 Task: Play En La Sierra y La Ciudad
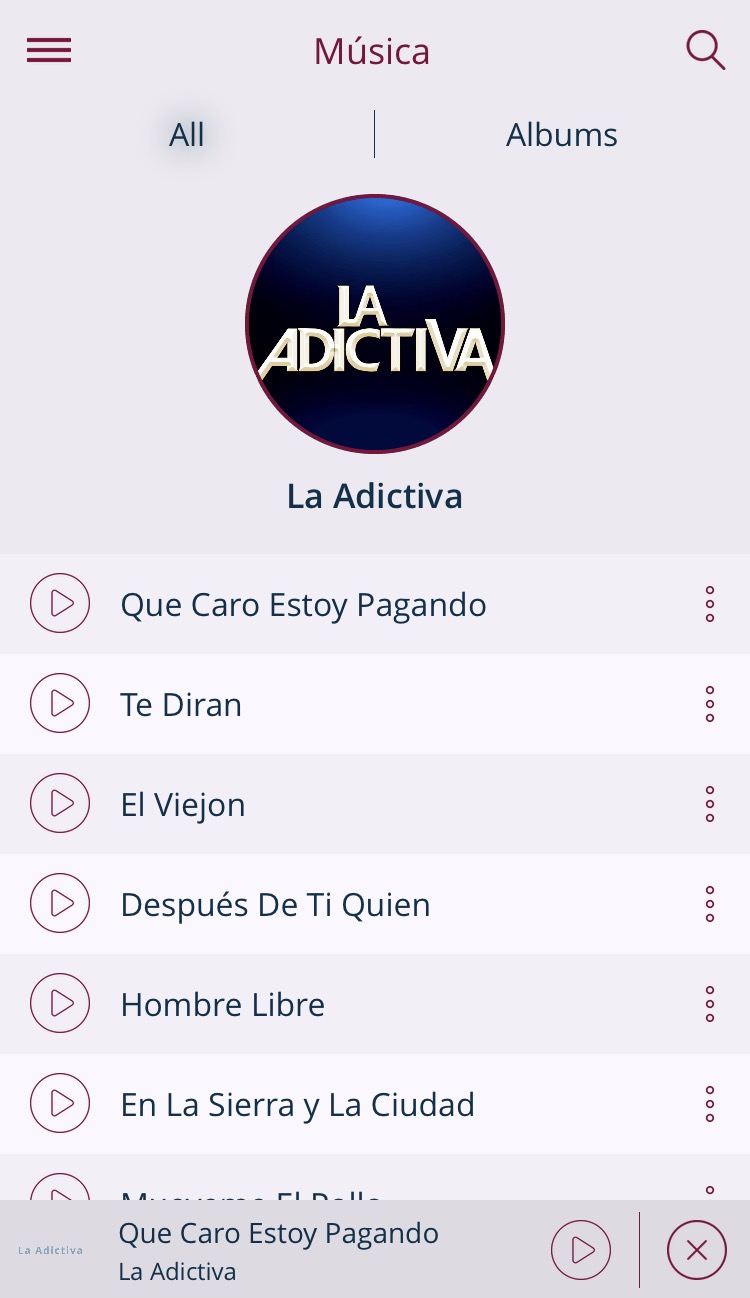pos(60,1103)
